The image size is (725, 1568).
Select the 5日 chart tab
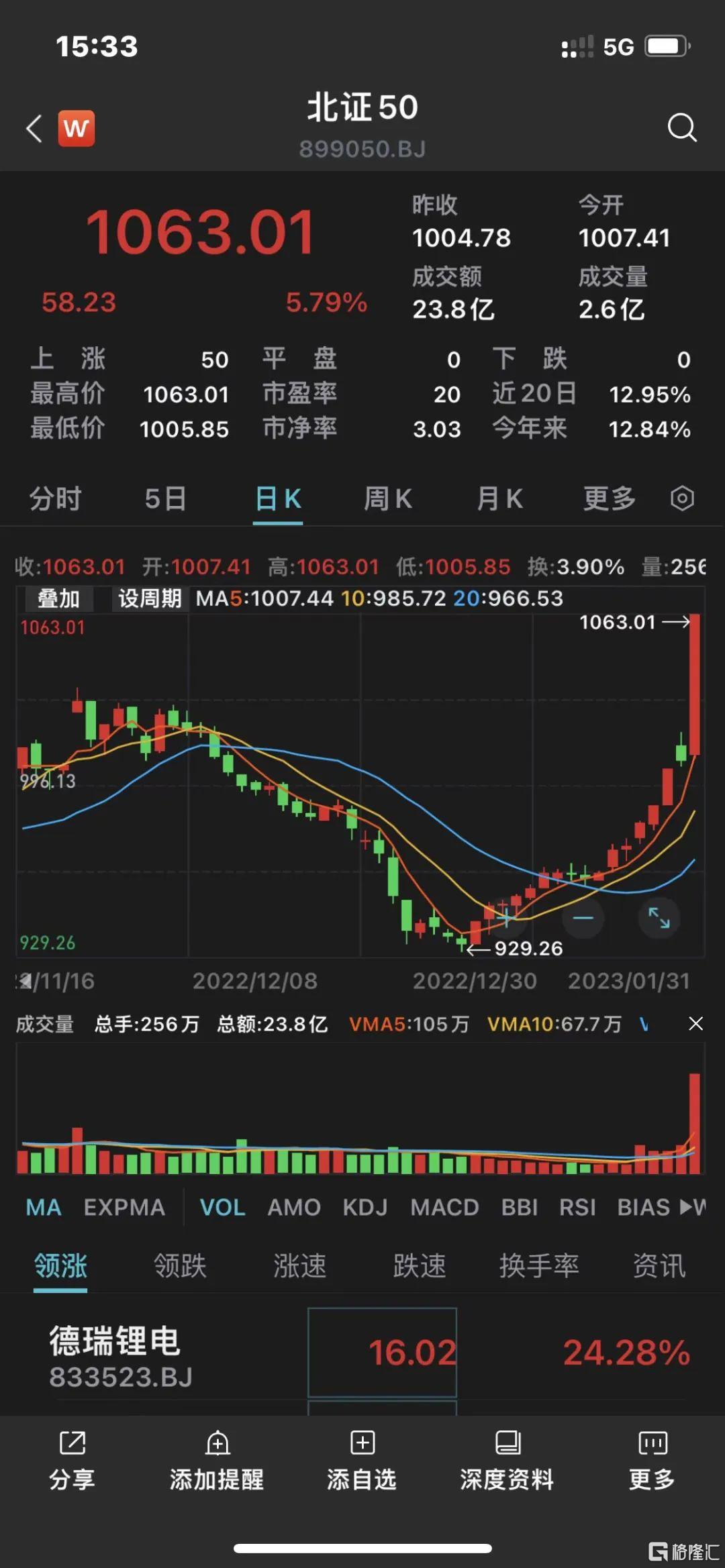(x=166, y=499)
